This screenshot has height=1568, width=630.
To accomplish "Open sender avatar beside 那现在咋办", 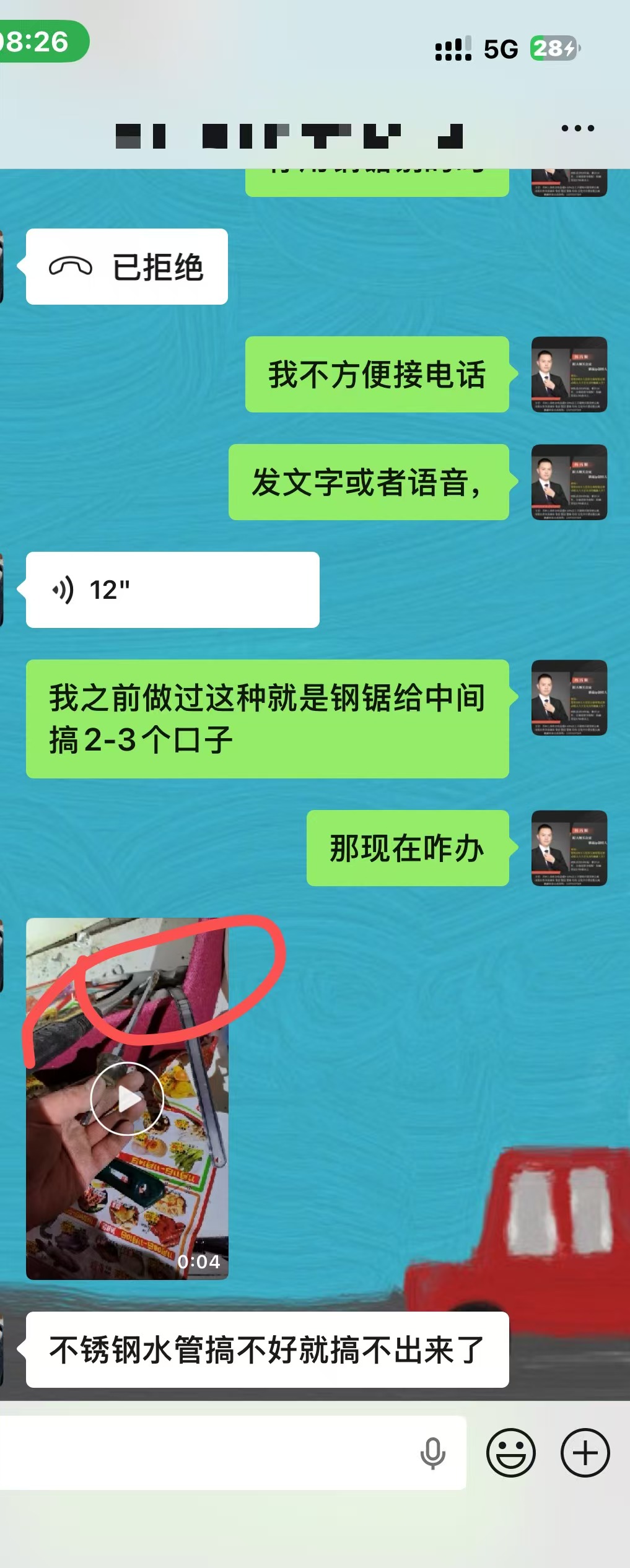I will (569, 848).
